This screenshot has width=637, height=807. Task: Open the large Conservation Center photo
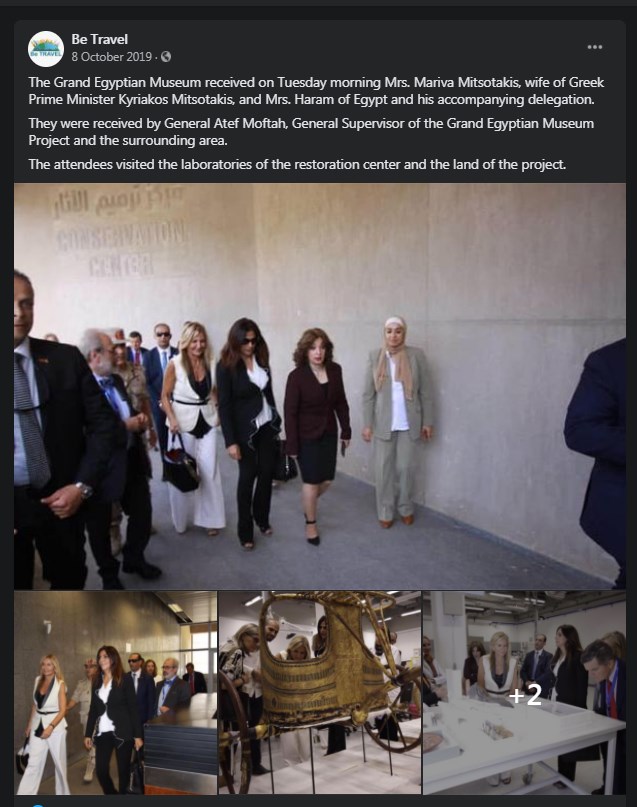point(320,385)
